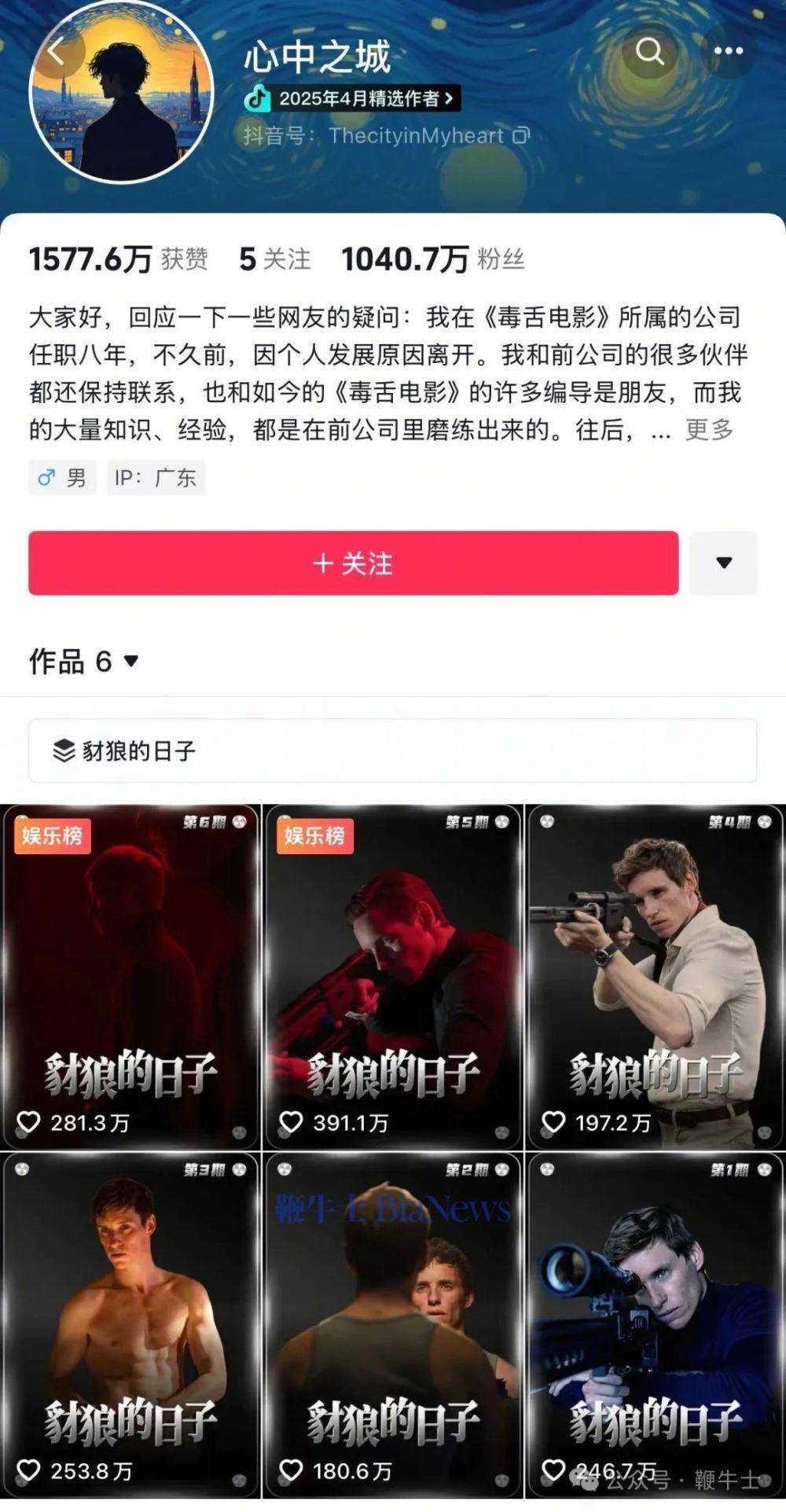Open the three-dot overflow menu
This screenshot has height=1512, width=786.
click(728, 51)
